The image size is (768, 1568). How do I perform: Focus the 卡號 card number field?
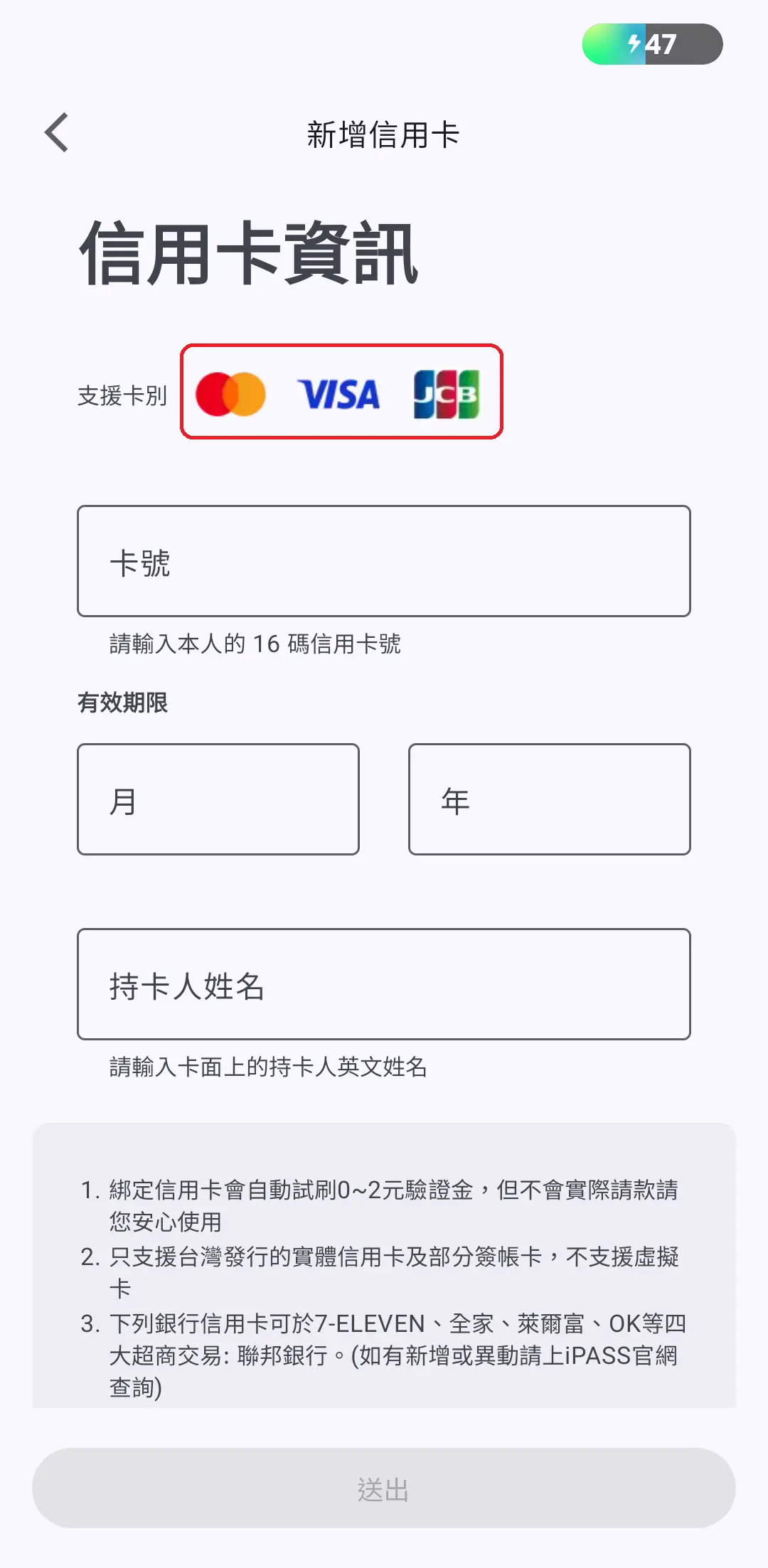pos(384,561)
